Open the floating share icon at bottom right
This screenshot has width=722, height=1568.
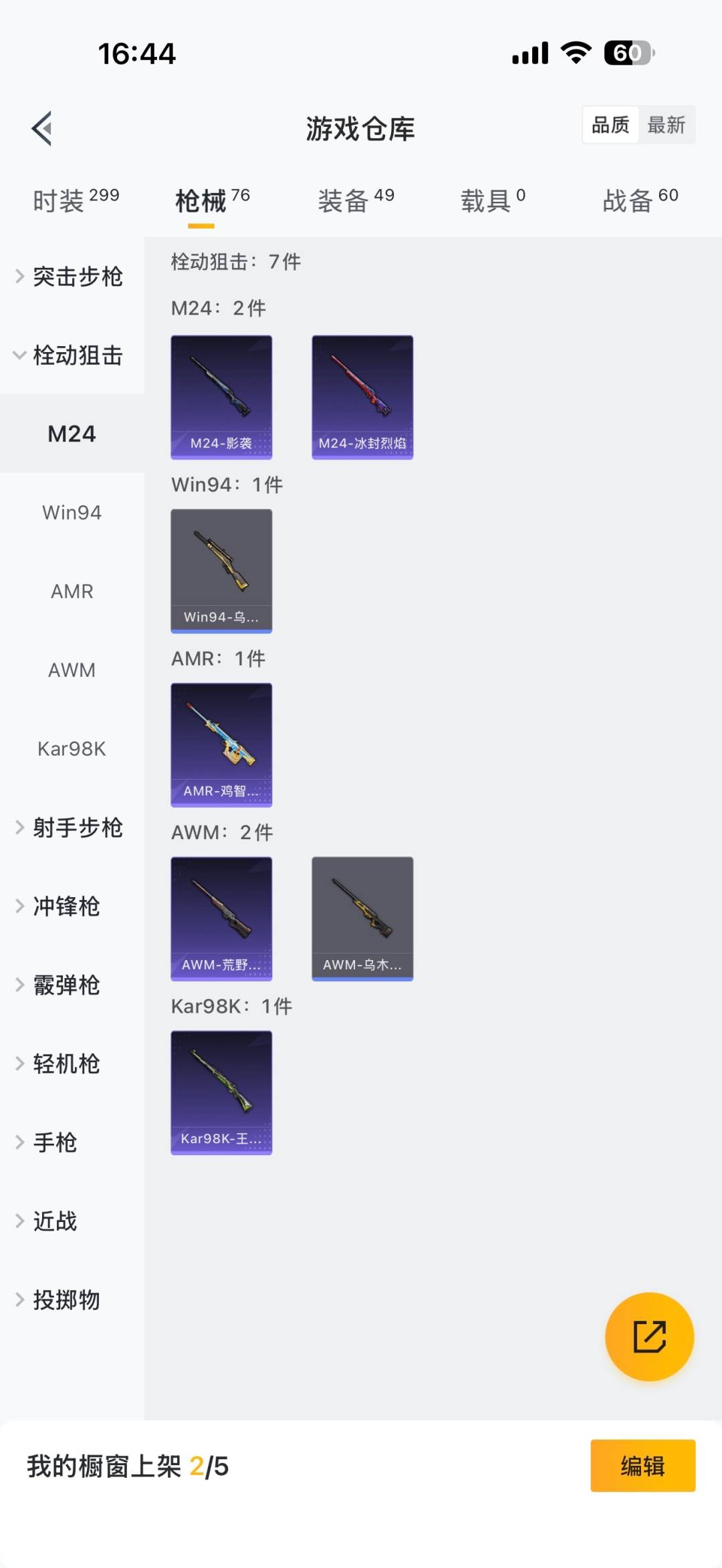click(x=650, y=1337)
